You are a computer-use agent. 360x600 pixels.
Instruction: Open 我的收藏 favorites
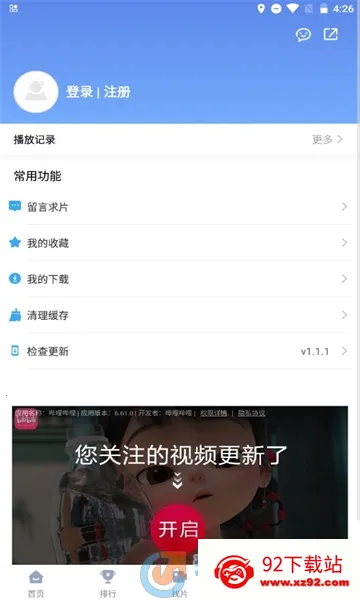pos(180,243)
